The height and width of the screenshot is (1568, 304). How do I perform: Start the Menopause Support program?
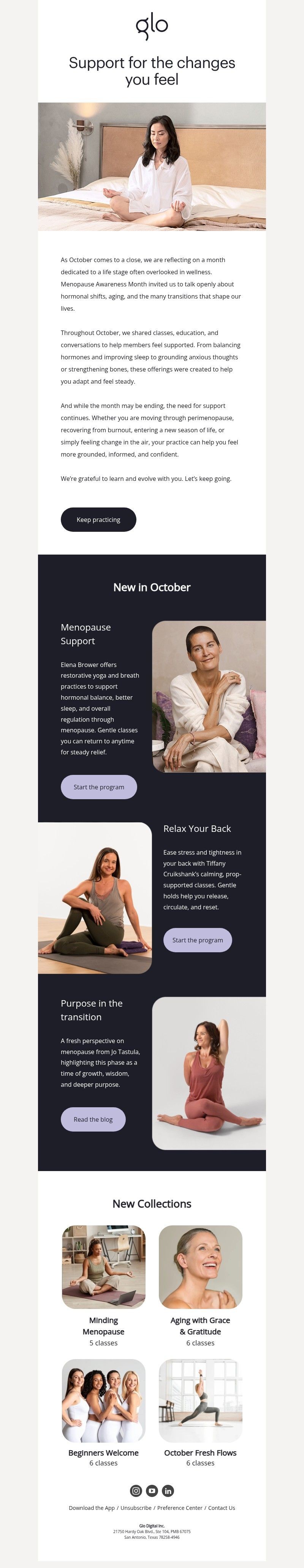99,786
